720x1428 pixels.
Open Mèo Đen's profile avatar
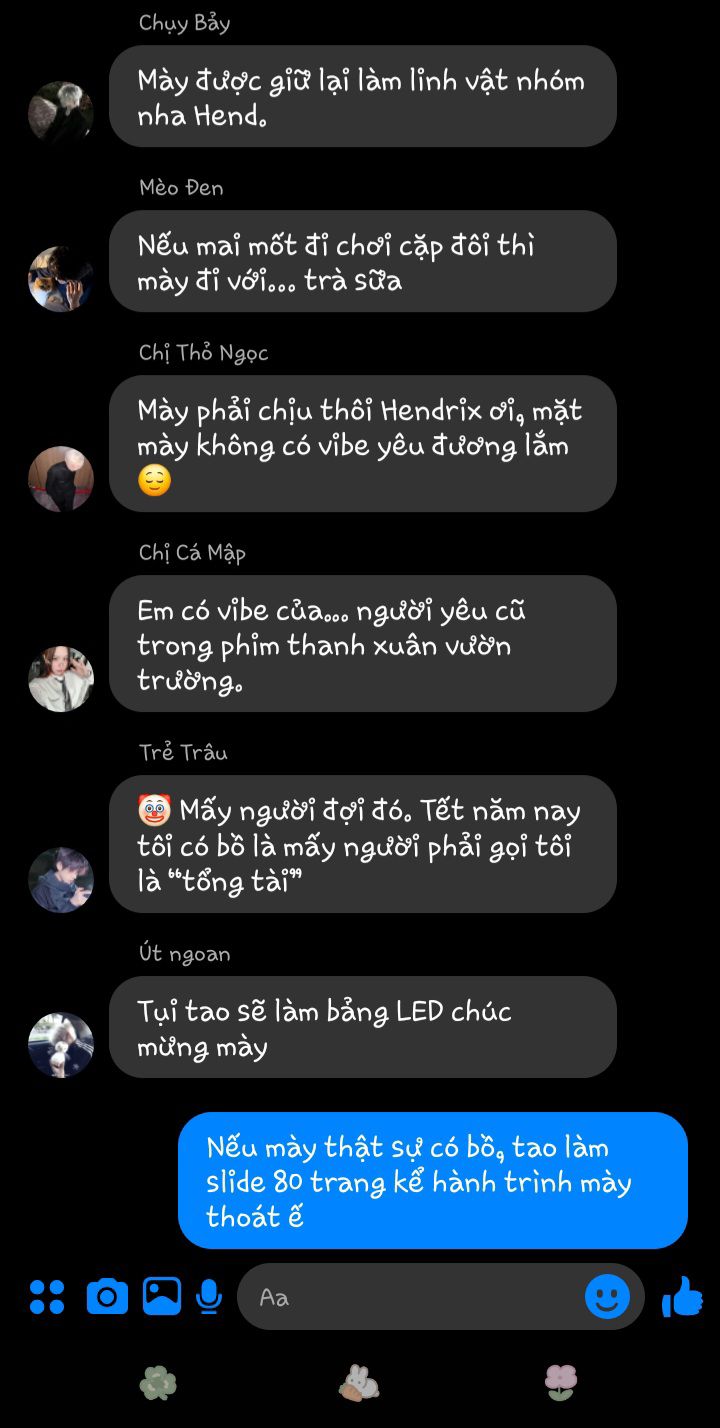[61, 279]
